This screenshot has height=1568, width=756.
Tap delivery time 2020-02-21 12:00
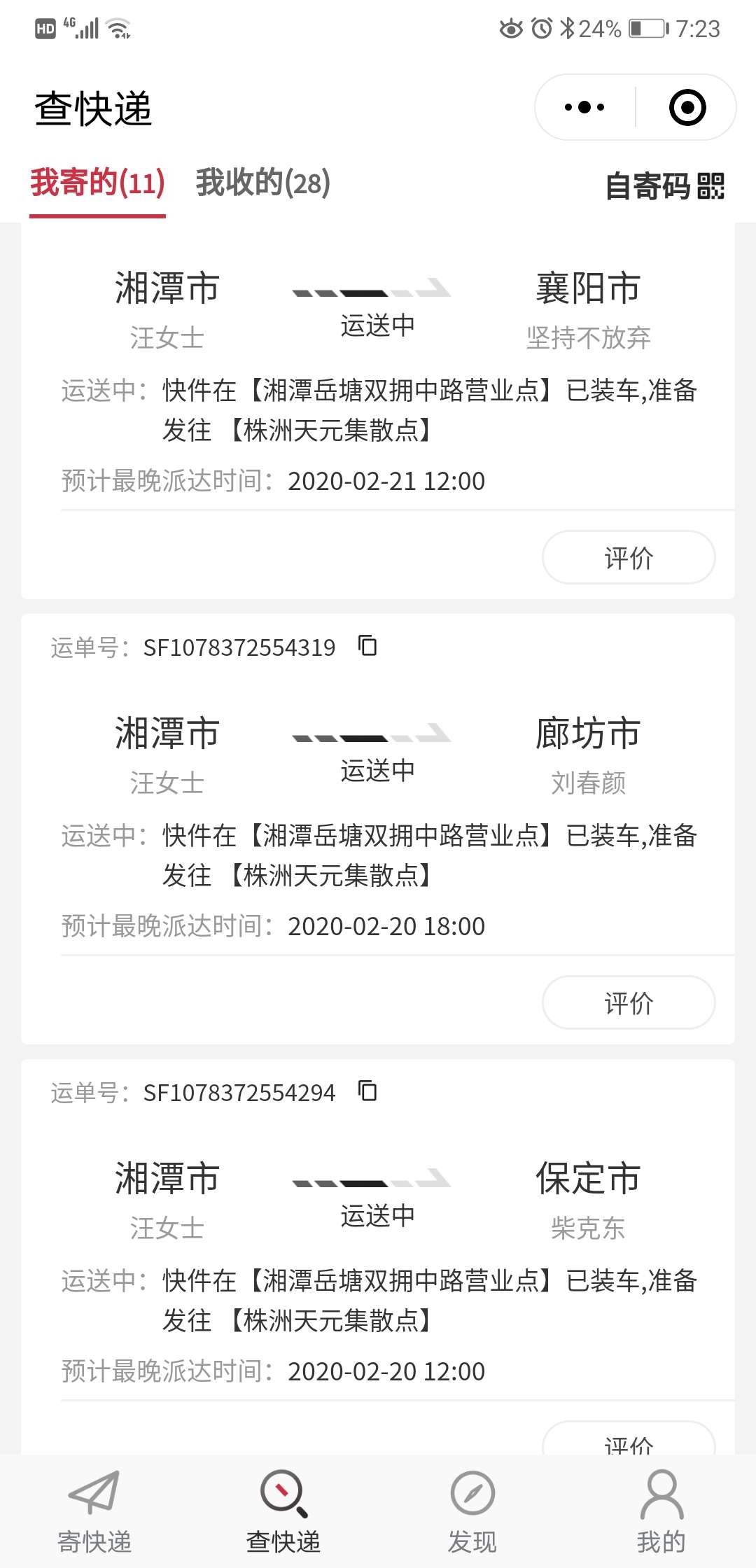(387, 481)
